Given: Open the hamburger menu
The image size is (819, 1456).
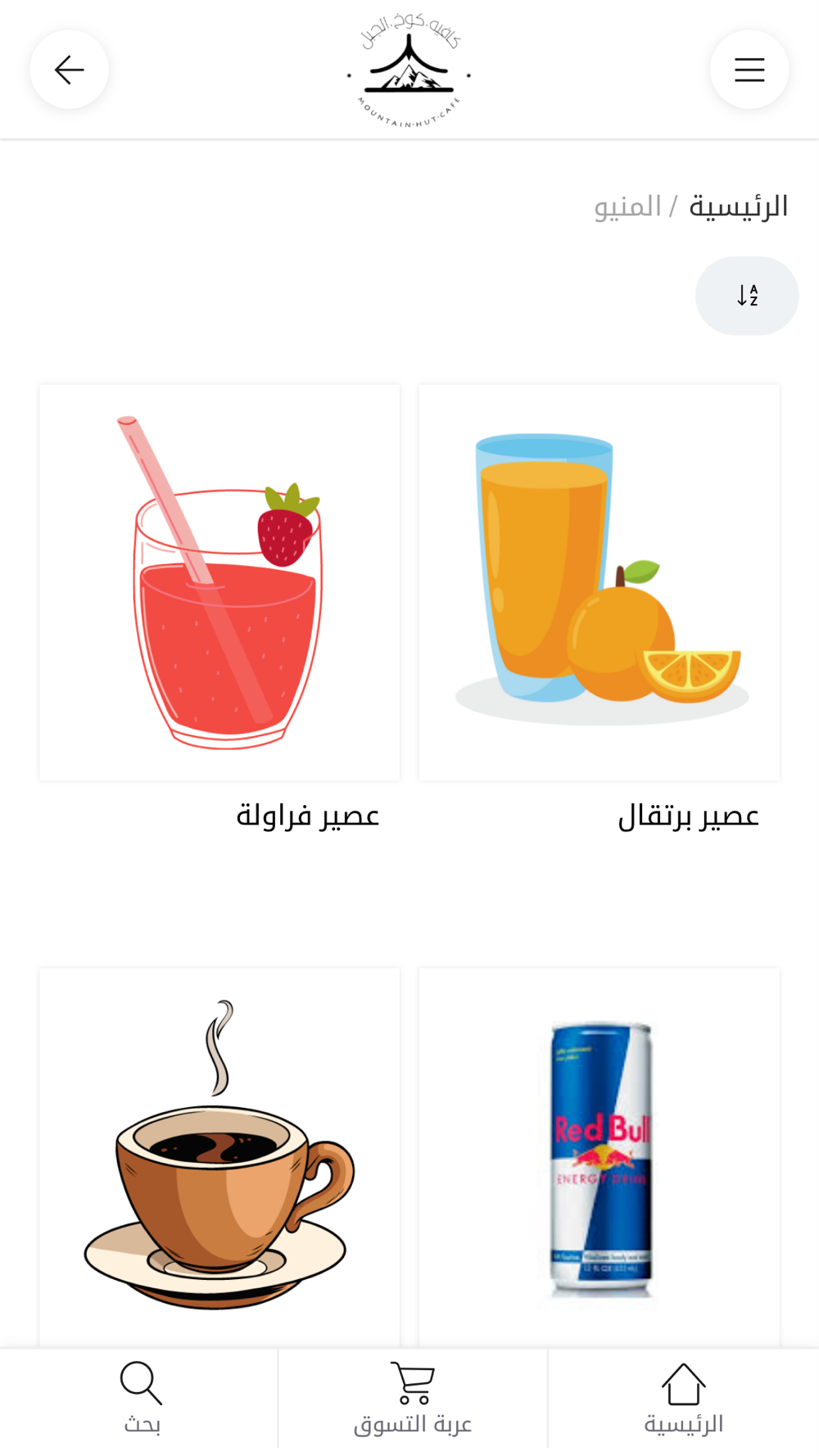Looking at the screenshot, I should point(749,70).
